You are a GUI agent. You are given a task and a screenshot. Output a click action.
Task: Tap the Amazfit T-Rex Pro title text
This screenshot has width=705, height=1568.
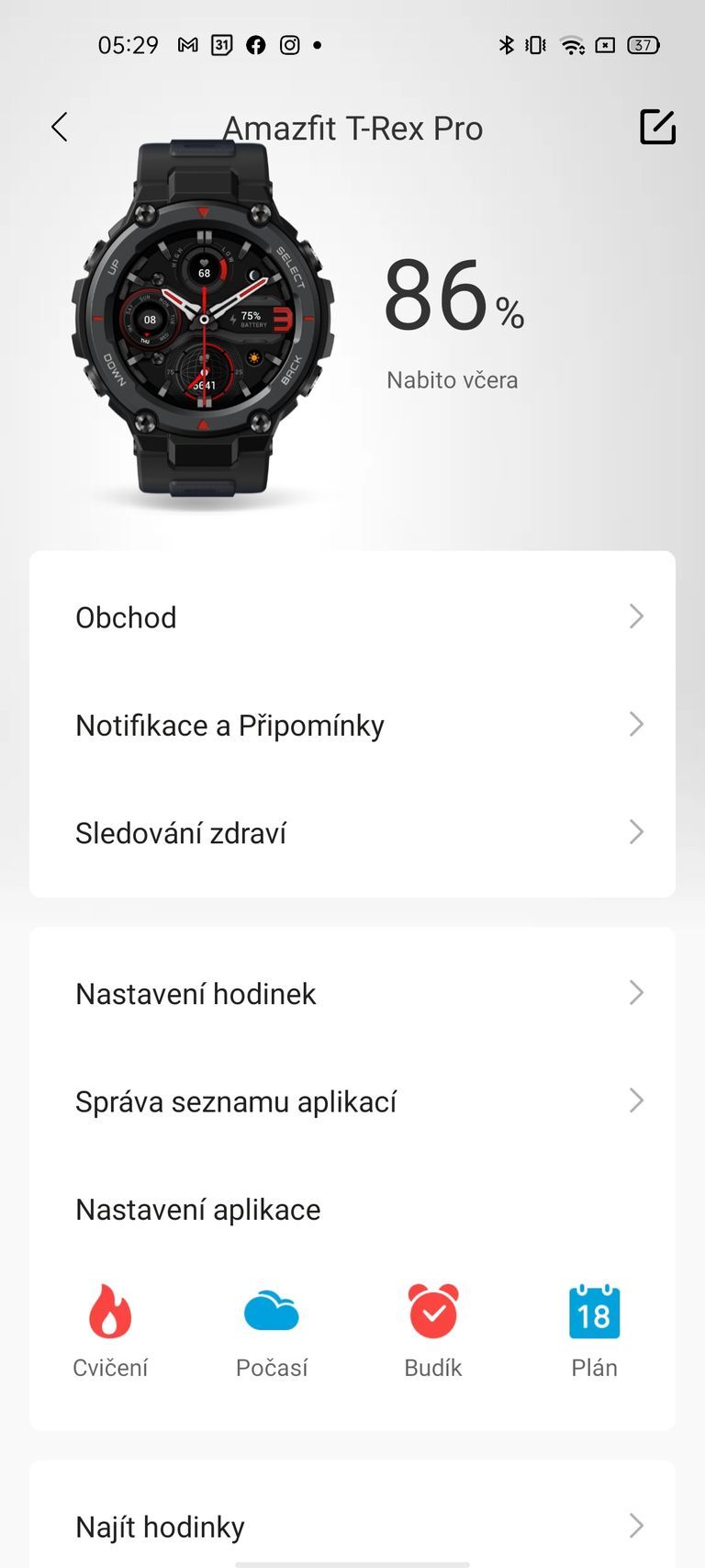pos(352,129)
